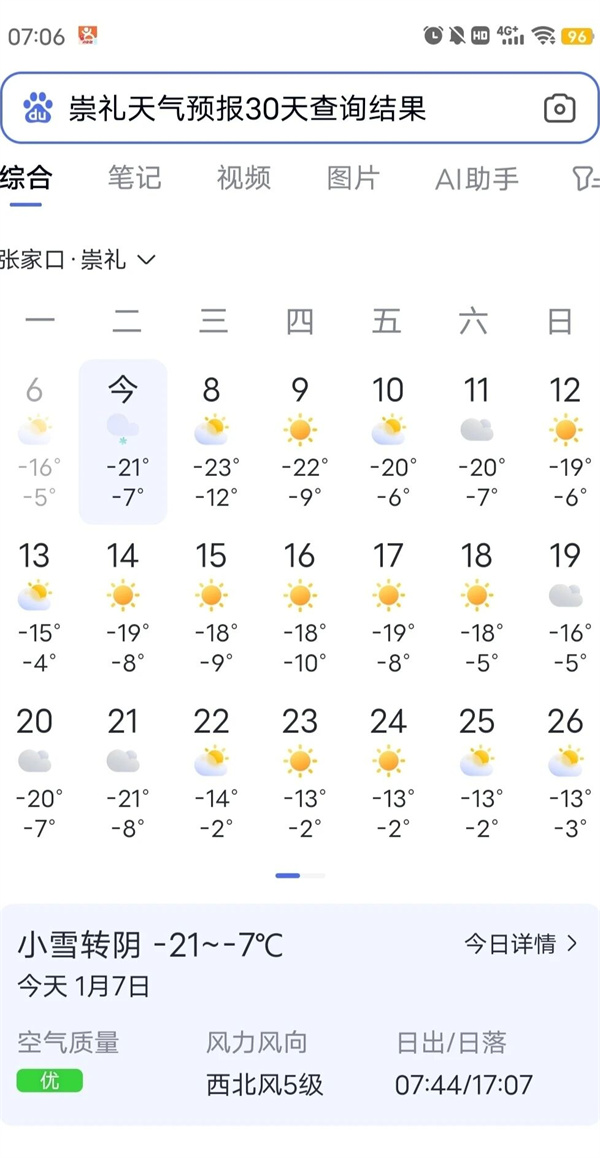Expand the 张家口·崇礼 location dropdown
Image resolution: width=600 pixels, height=1158 pixels.
click(78, 260)
